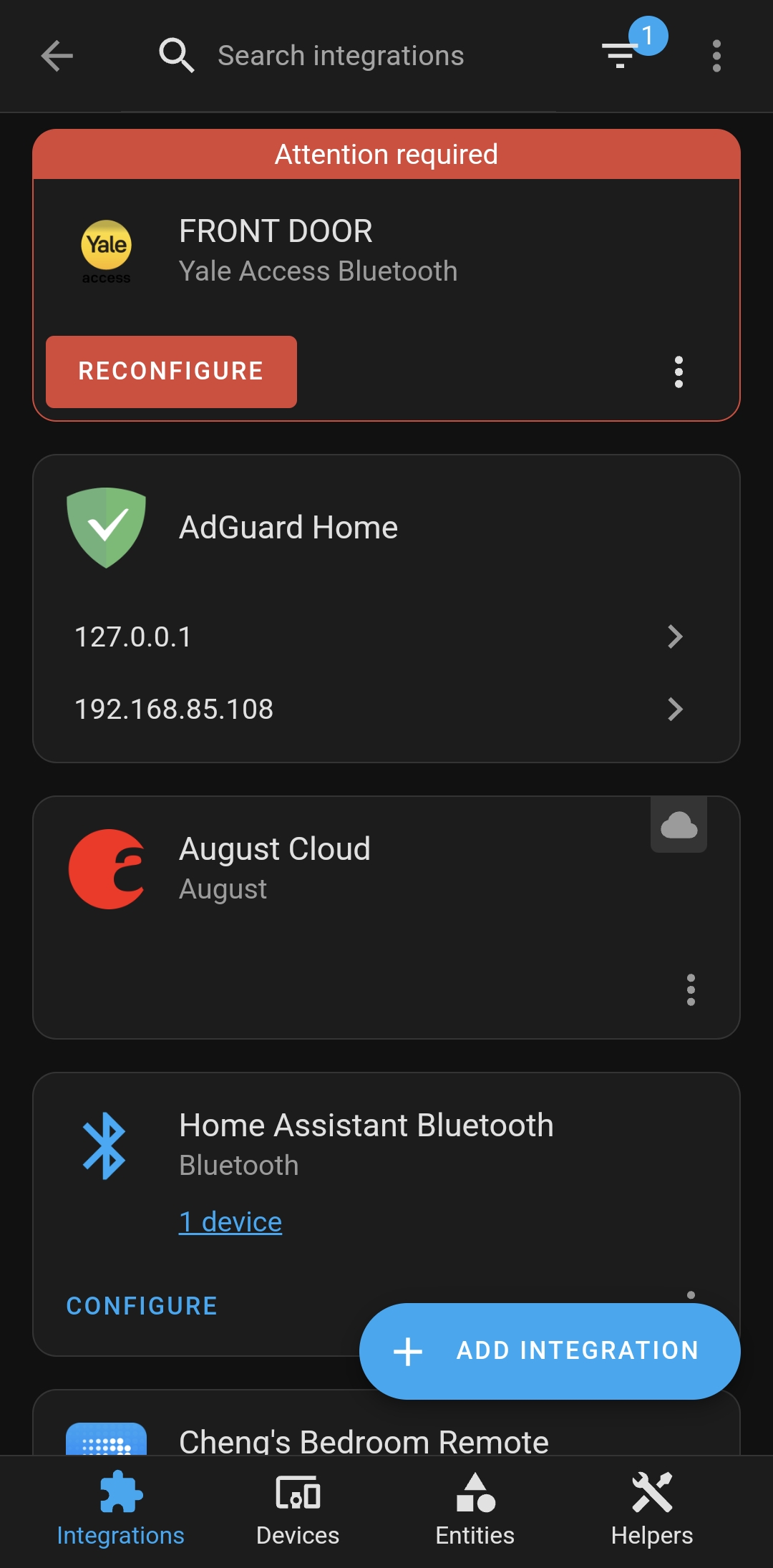Open the 1 device link

click(230, 1221)
